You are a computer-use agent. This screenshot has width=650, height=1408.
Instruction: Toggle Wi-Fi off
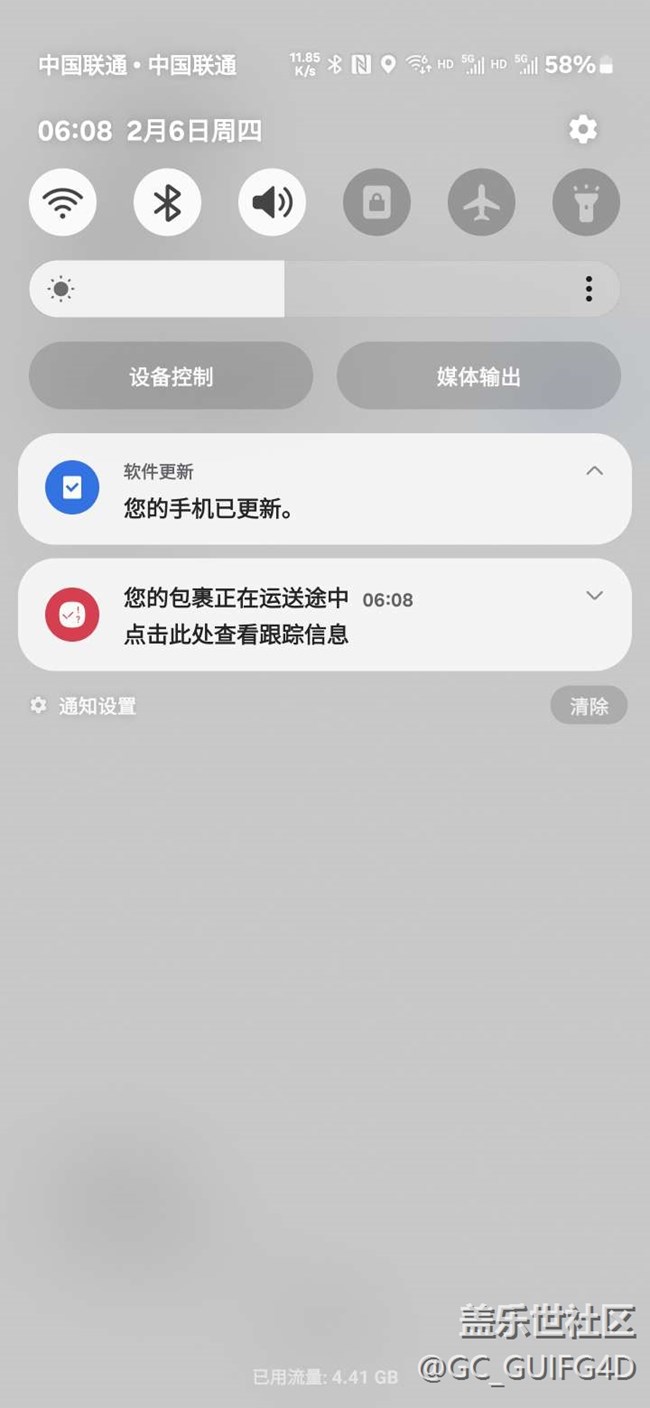[63, 202]
